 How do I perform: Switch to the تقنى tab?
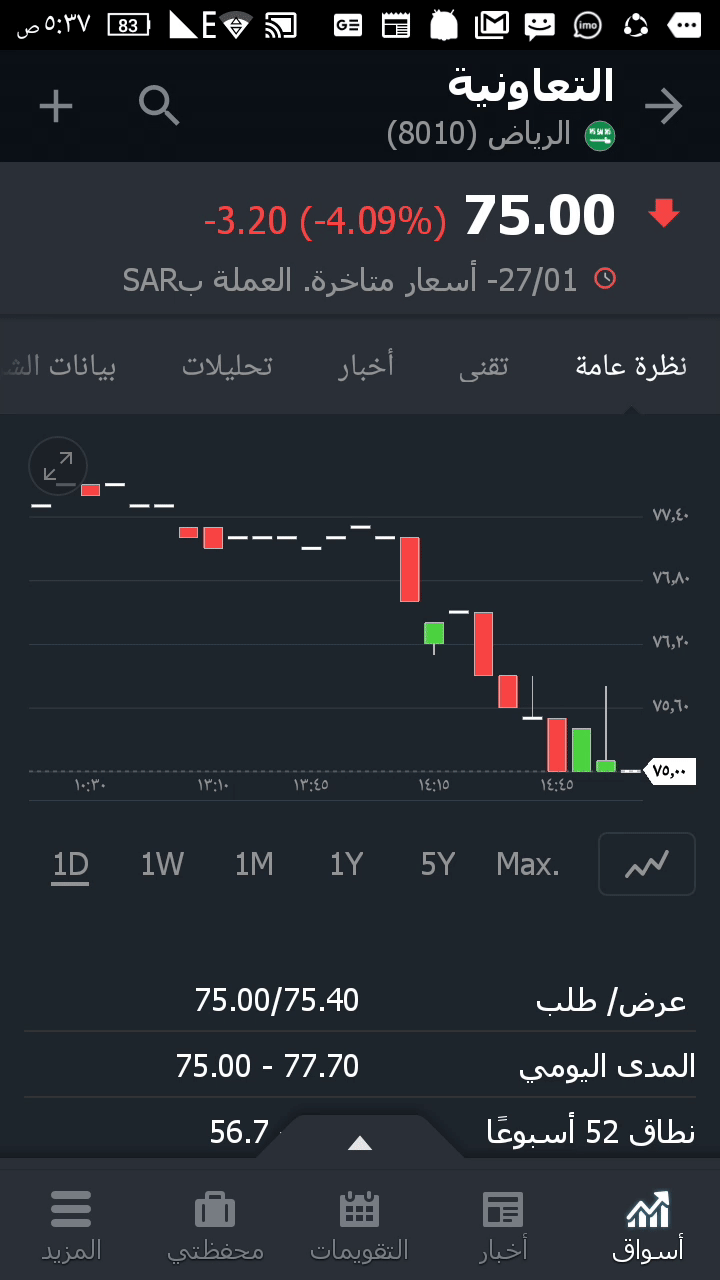point(484,366)
